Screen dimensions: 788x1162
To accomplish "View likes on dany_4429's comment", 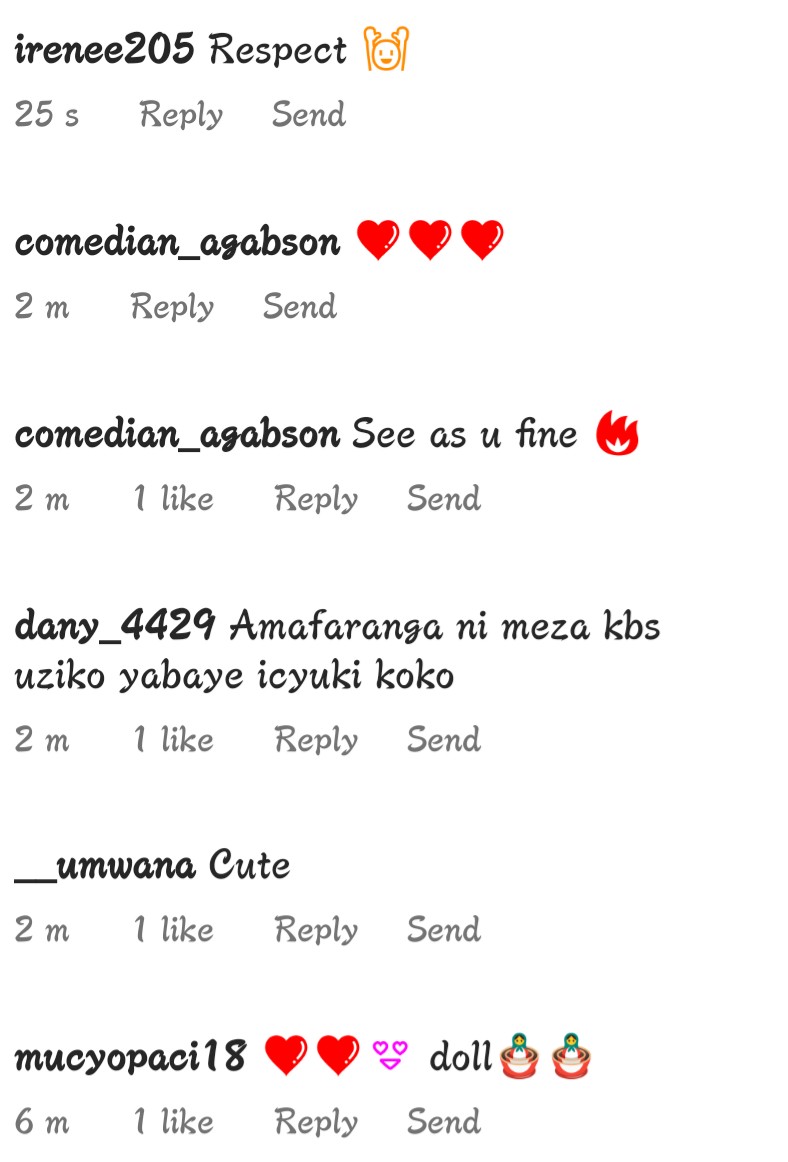I will click(x=174, y=740).
